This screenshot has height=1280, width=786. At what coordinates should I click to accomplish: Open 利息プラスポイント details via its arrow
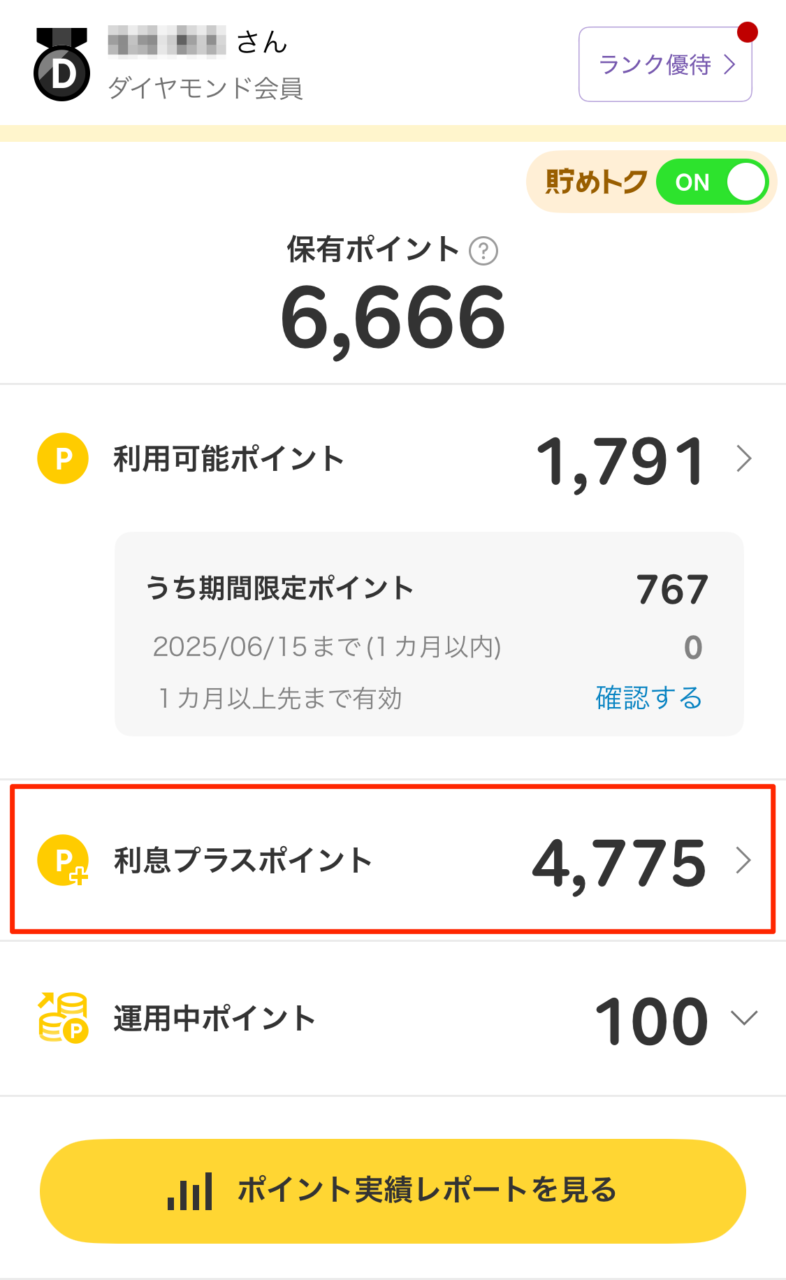(742, 860)
